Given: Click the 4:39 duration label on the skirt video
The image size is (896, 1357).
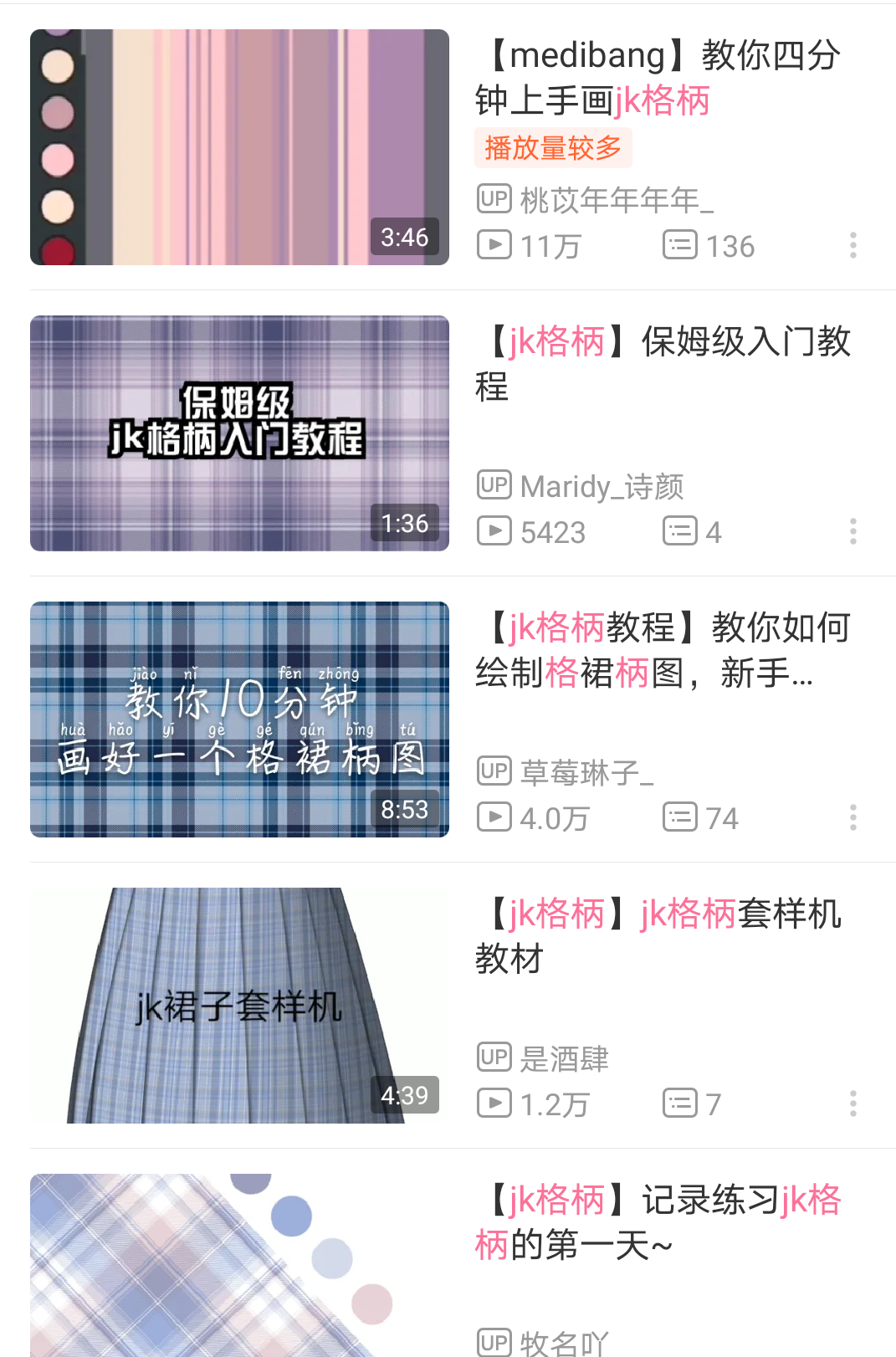Looking at the screenshot, I should (405, 1095).
